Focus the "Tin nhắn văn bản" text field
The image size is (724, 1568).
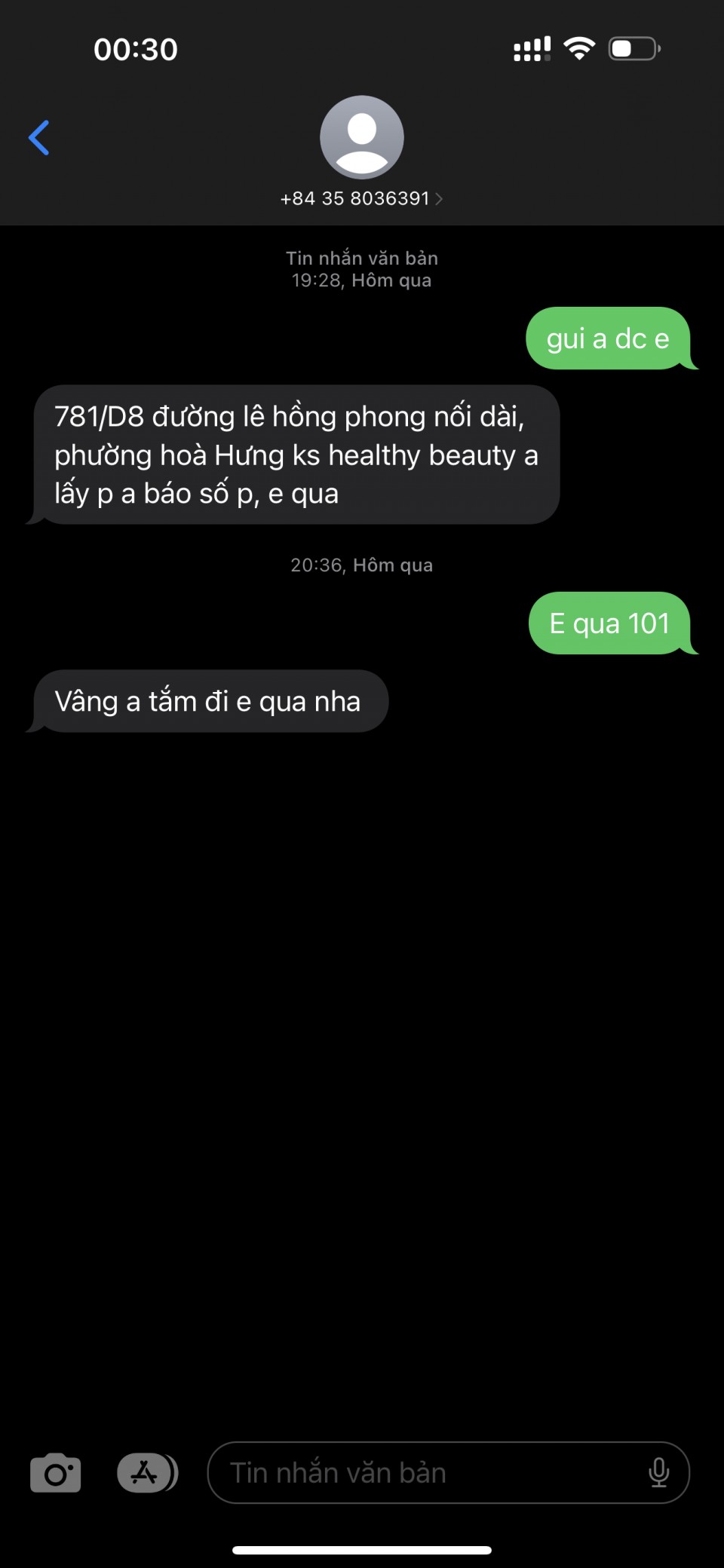tap(422, 1473)
